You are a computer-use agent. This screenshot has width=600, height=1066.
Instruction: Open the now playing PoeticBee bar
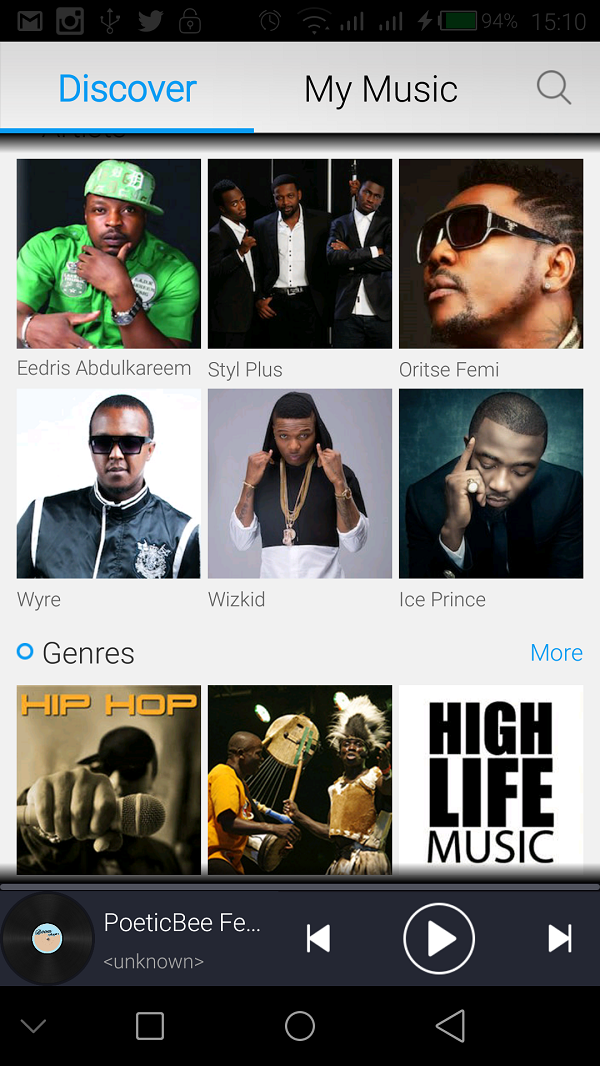[180, 940]
